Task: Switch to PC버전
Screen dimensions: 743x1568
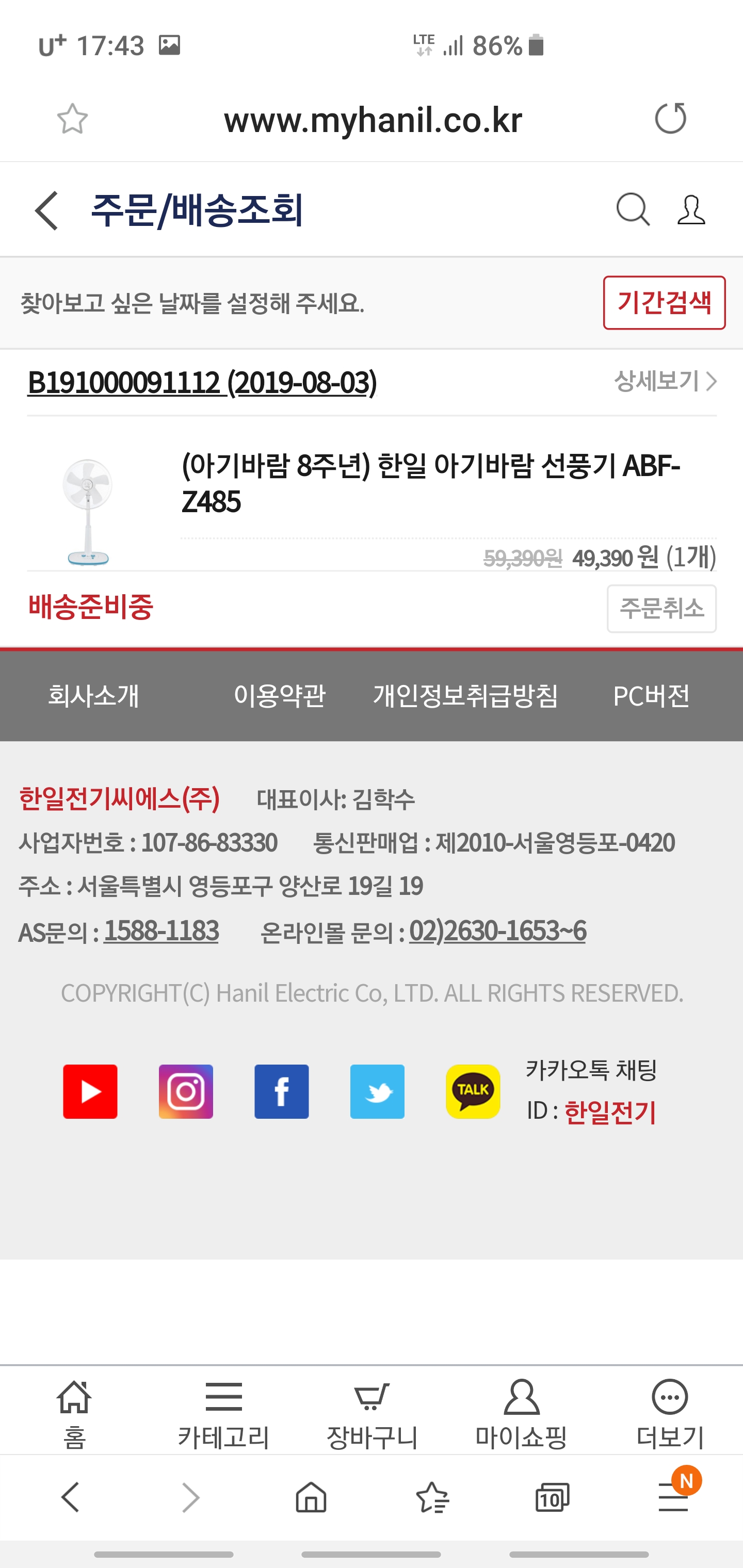Action: [x=651, y=695]
